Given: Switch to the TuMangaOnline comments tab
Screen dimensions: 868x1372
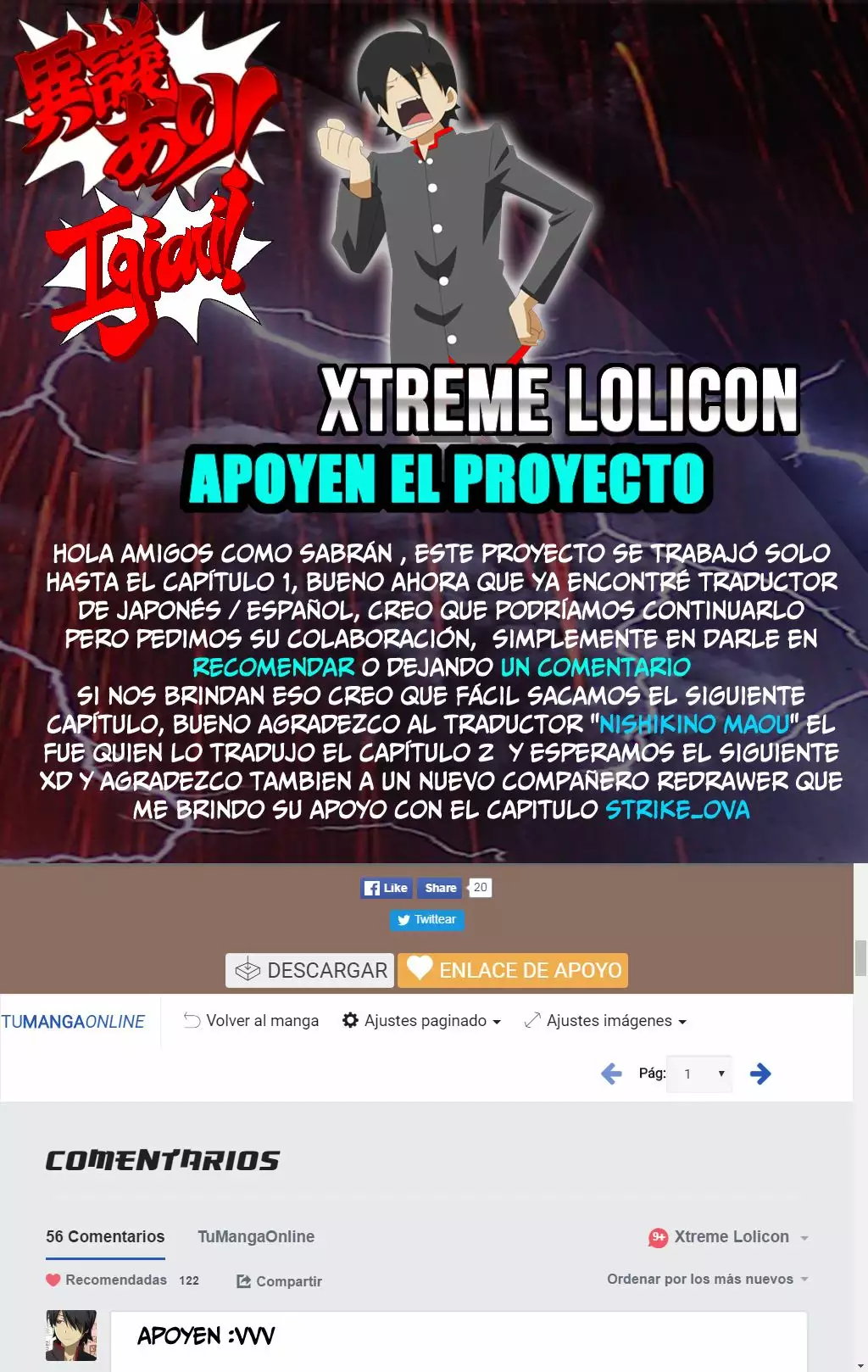Looking at the screenshot, I should tap(256, 1236).
